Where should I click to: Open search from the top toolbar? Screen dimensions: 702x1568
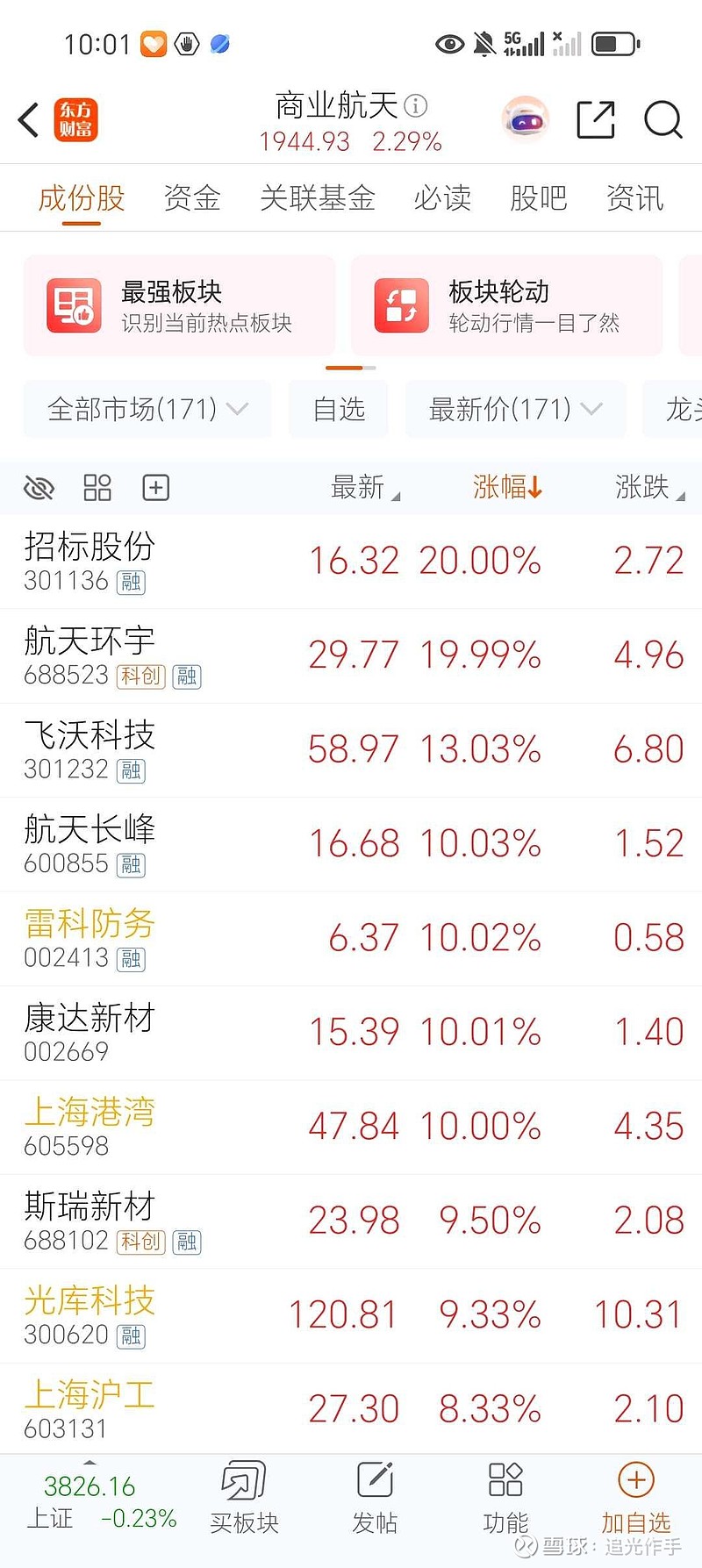coord(663,120)
